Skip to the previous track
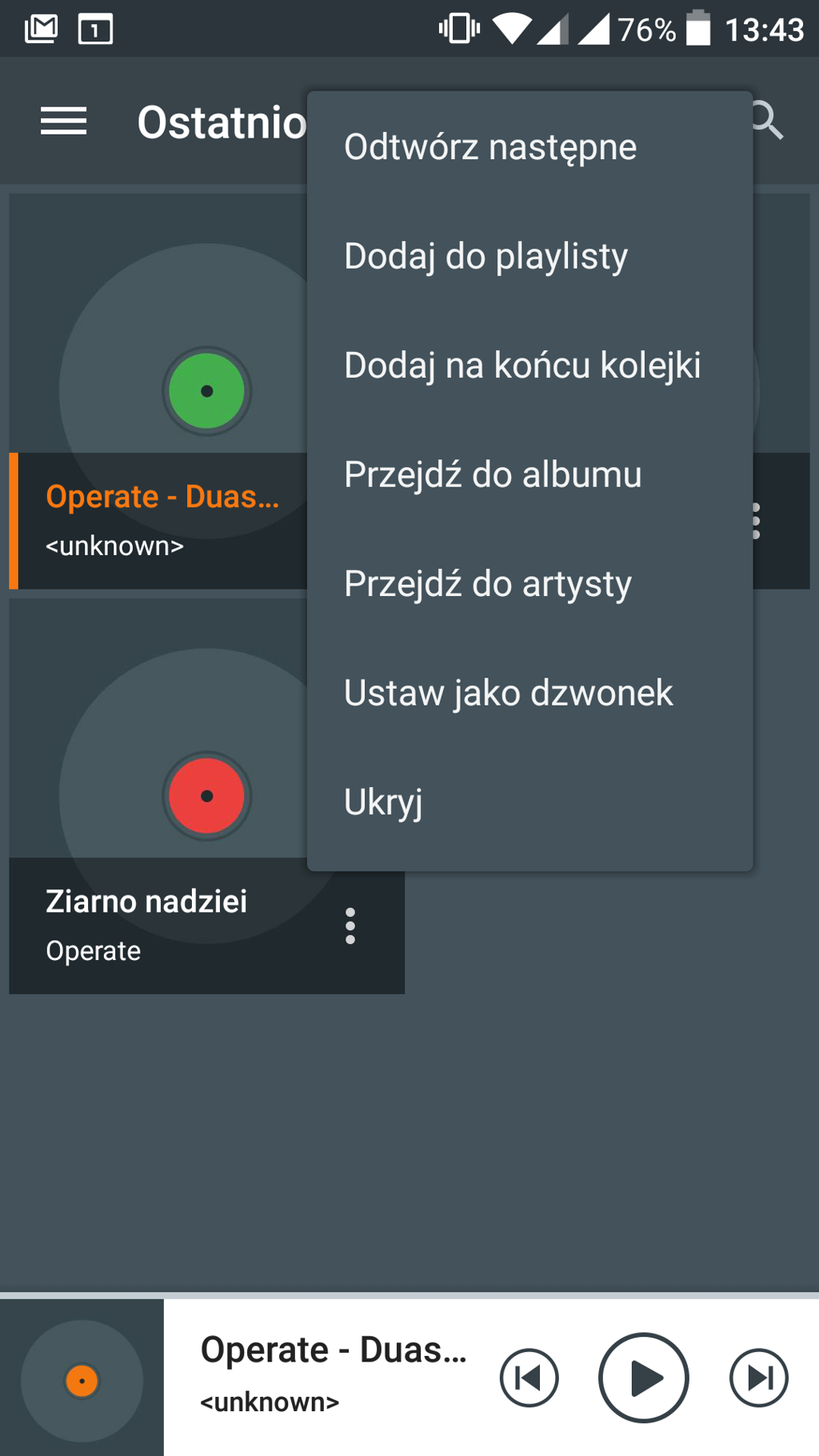 529,1378
